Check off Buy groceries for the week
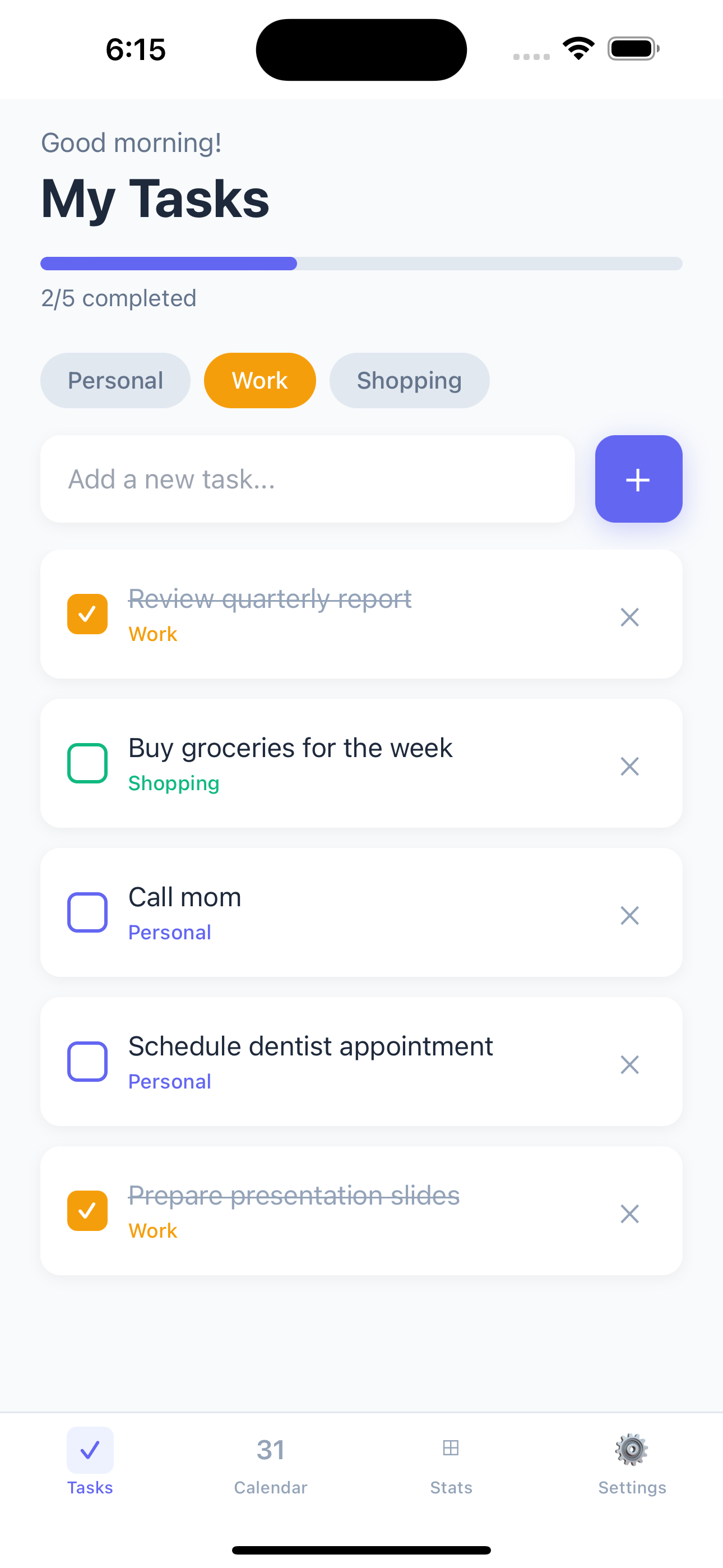The width and height of the screenshot is (723, 1568). click(87, 763)
